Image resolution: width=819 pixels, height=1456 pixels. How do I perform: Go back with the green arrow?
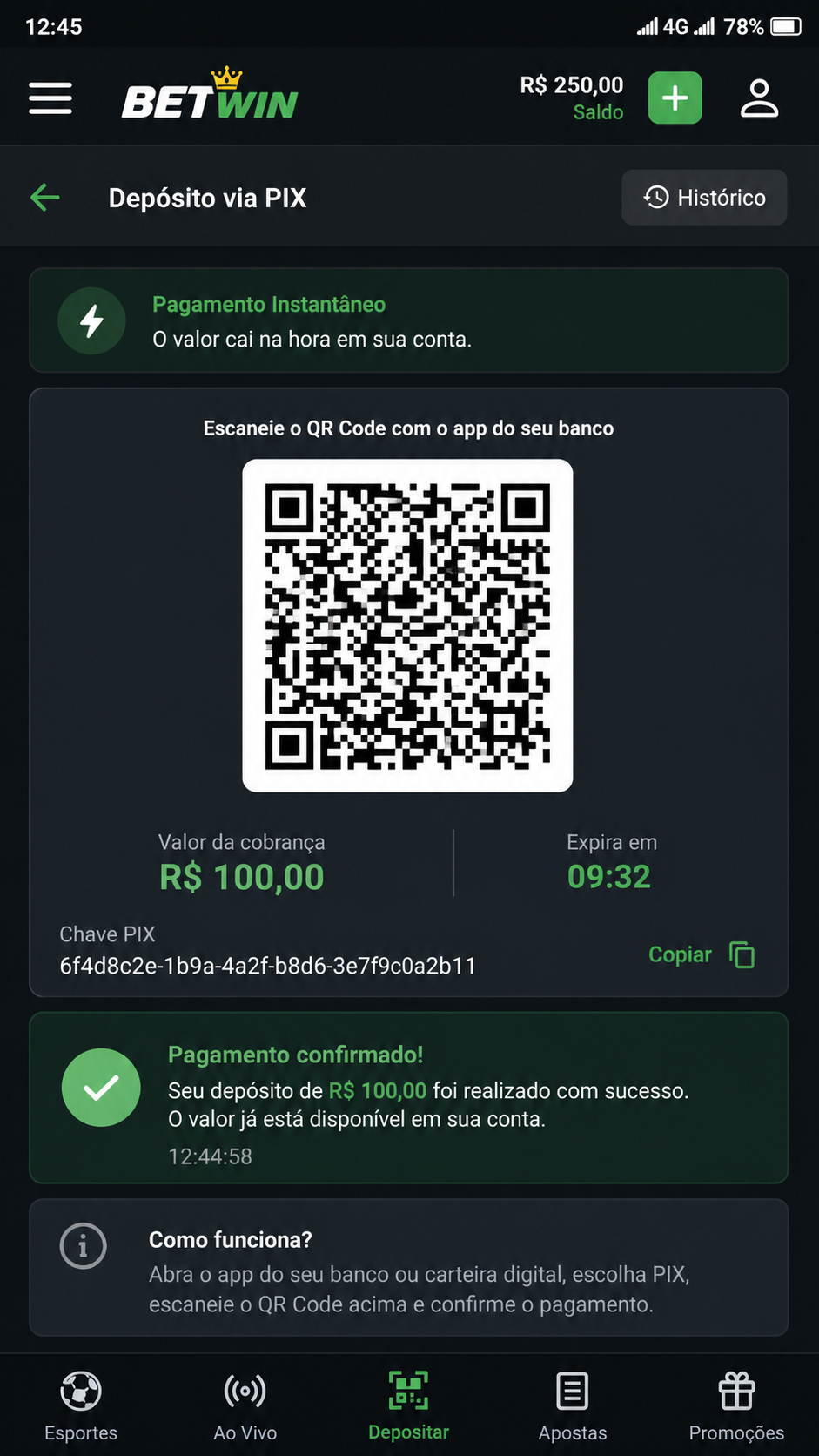click(x=45, y=198)
